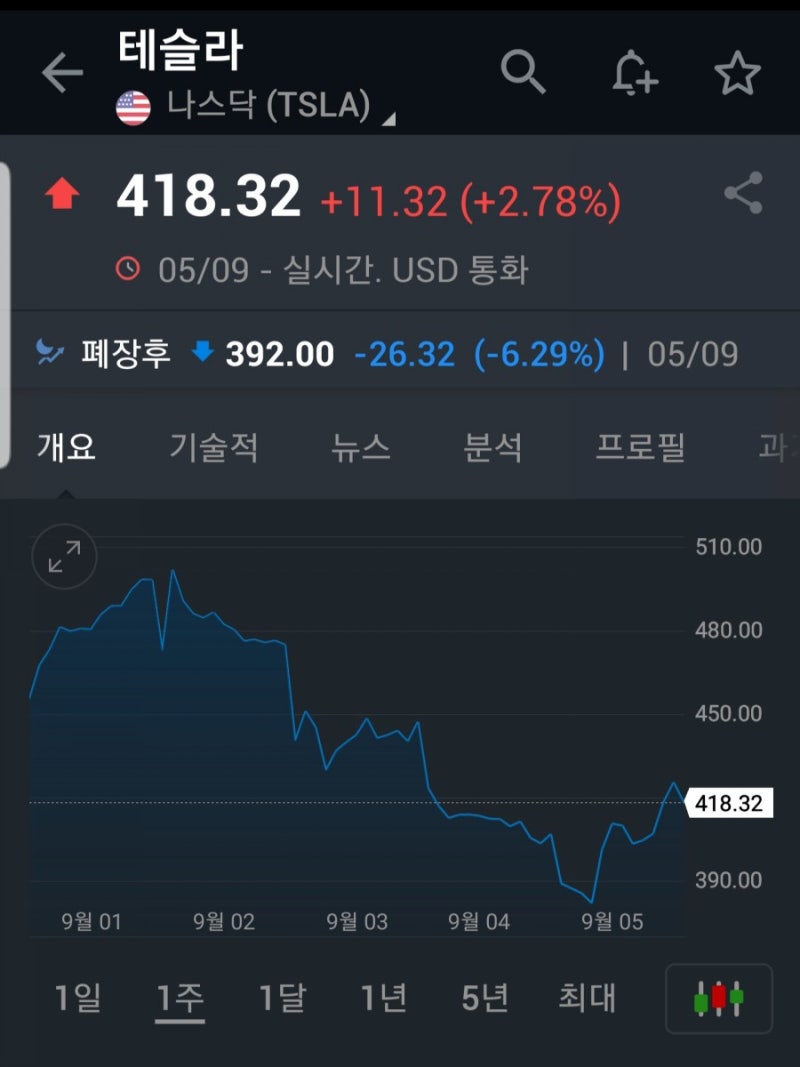Expand the chart to fullscreen

click(x=63, y=557)
